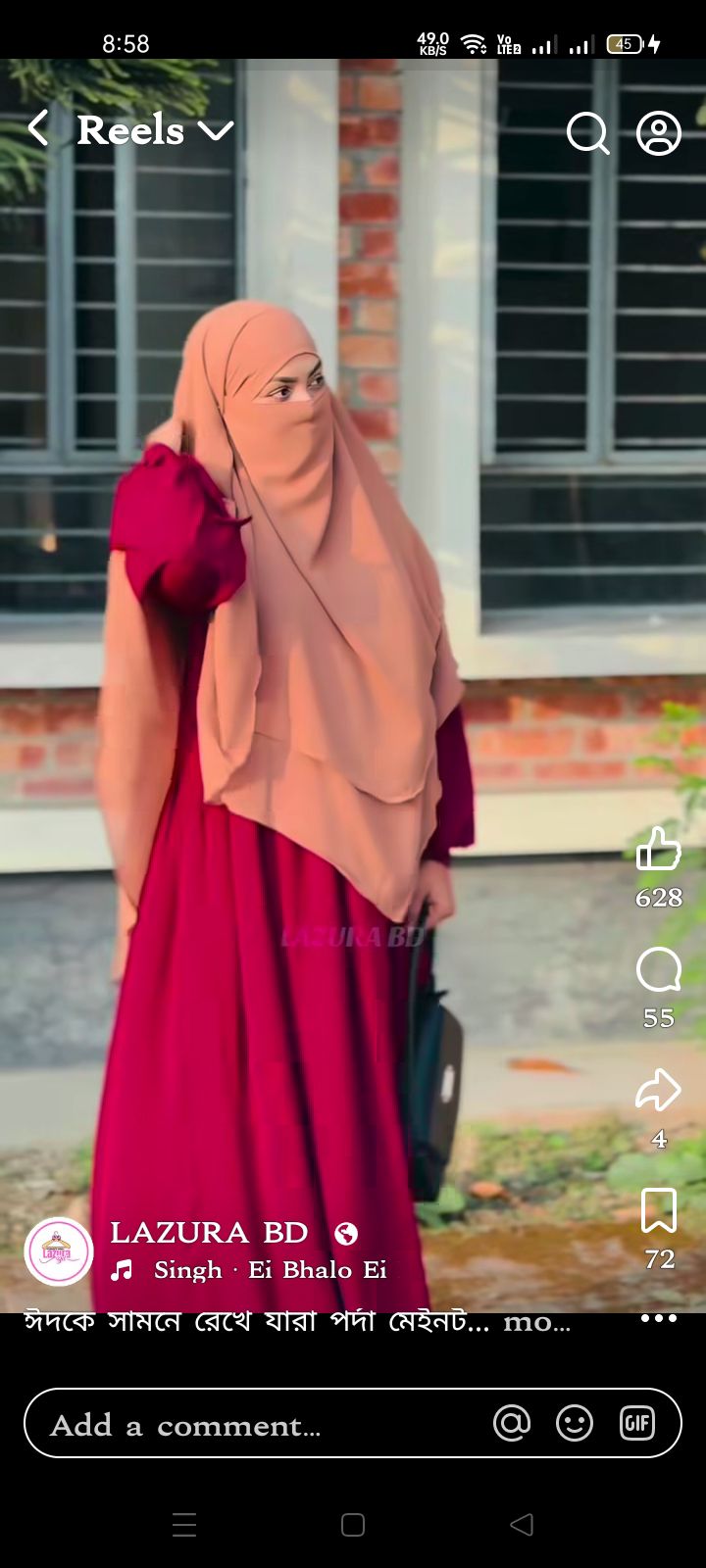Like this LAZURA BD reel
Image resolution: width=706 pixels, height=1568 pixels.
click(658, 849)
